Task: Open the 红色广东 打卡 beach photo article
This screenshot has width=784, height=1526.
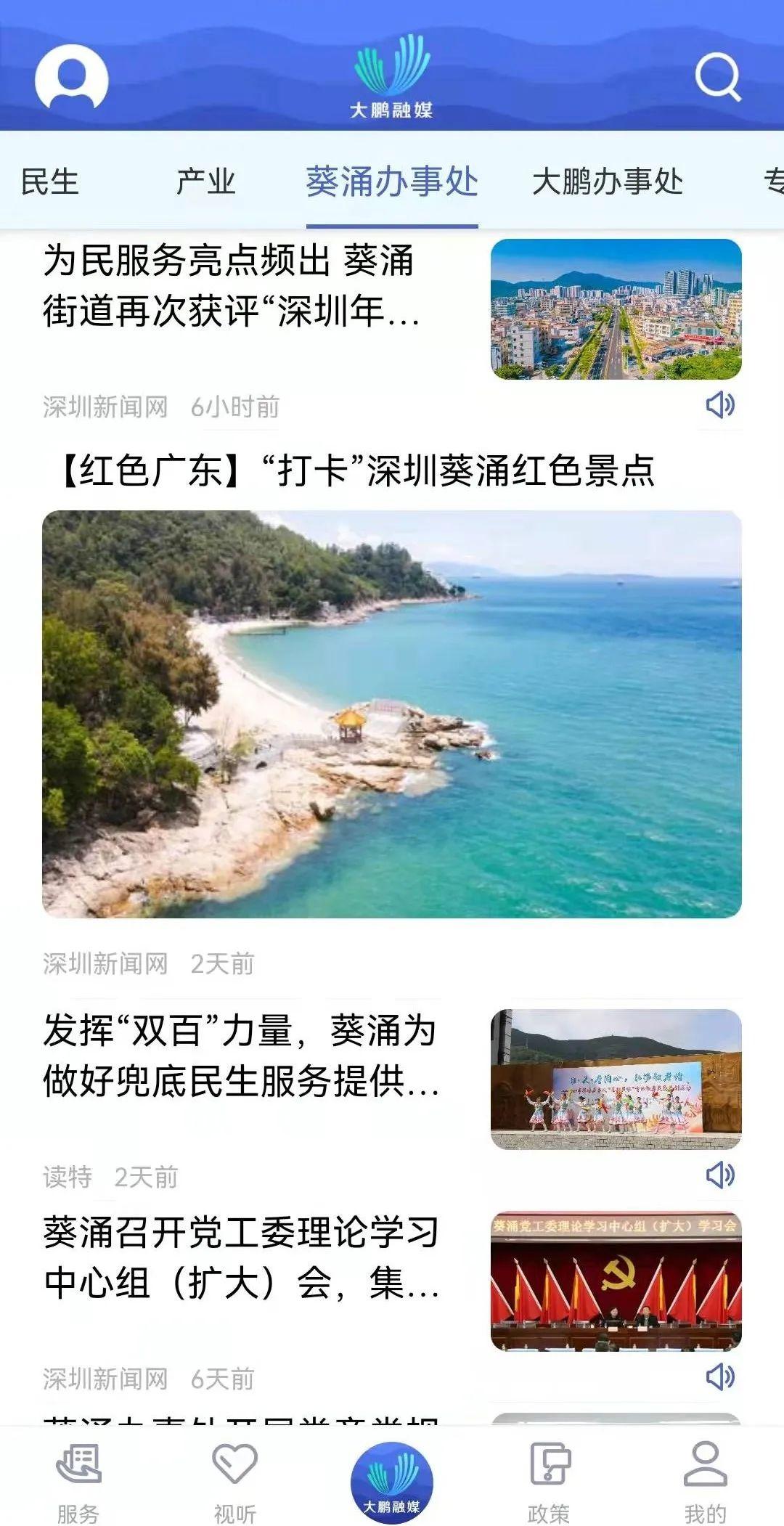Action: coord(392,714)
